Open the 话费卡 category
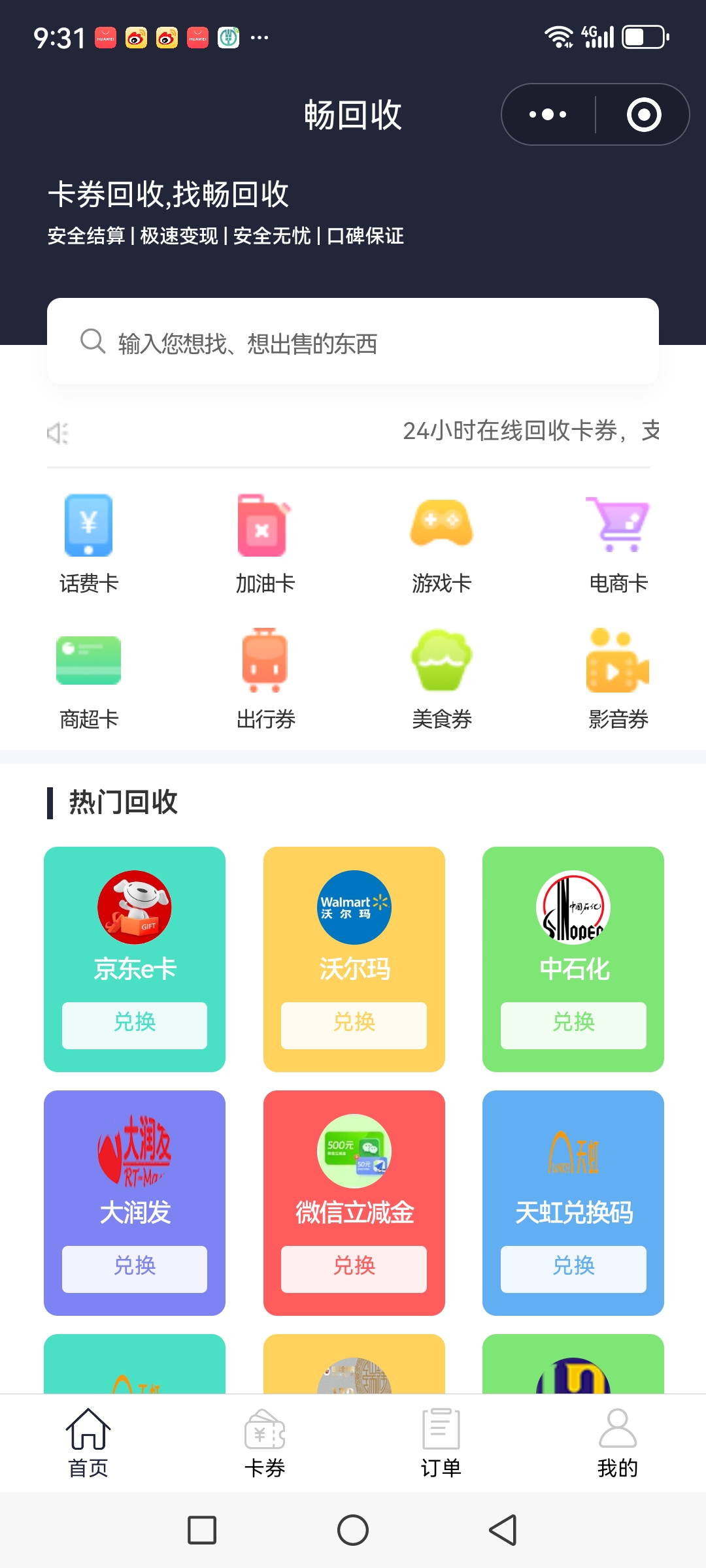The height and width of the screenshot is (1568, 706). [89, 542]
